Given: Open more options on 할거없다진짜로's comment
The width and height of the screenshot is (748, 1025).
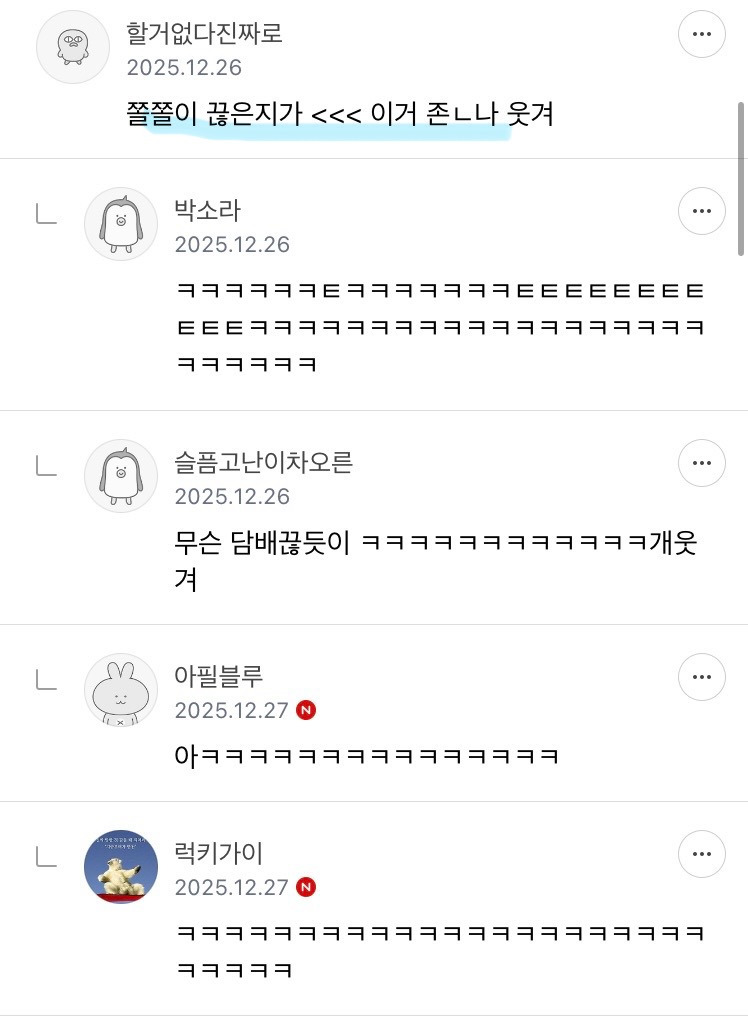Looking at the screenshot, I should coord(702,34).
